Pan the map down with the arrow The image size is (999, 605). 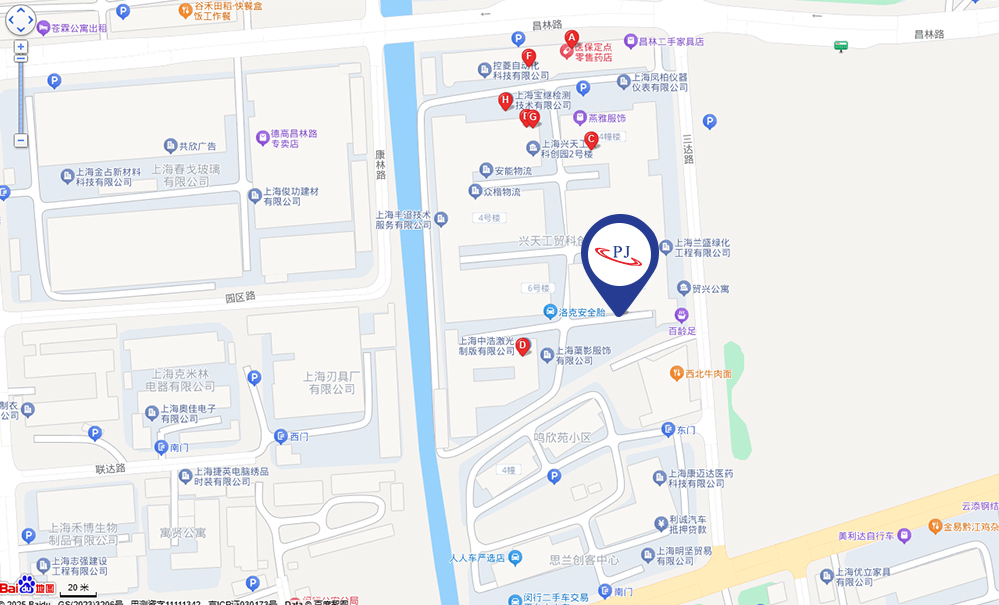point(21,31)
